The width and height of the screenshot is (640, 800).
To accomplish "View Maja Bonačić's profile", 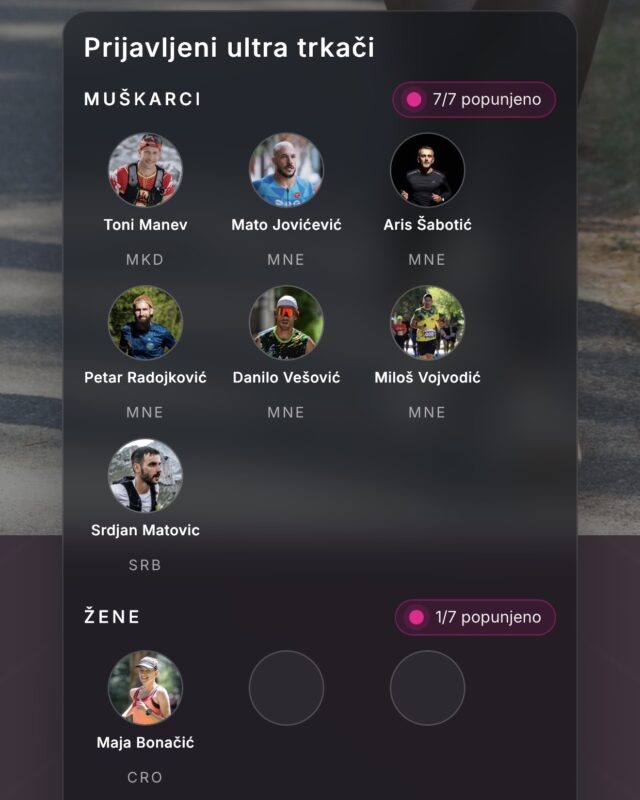I will [x=146, y=688].
